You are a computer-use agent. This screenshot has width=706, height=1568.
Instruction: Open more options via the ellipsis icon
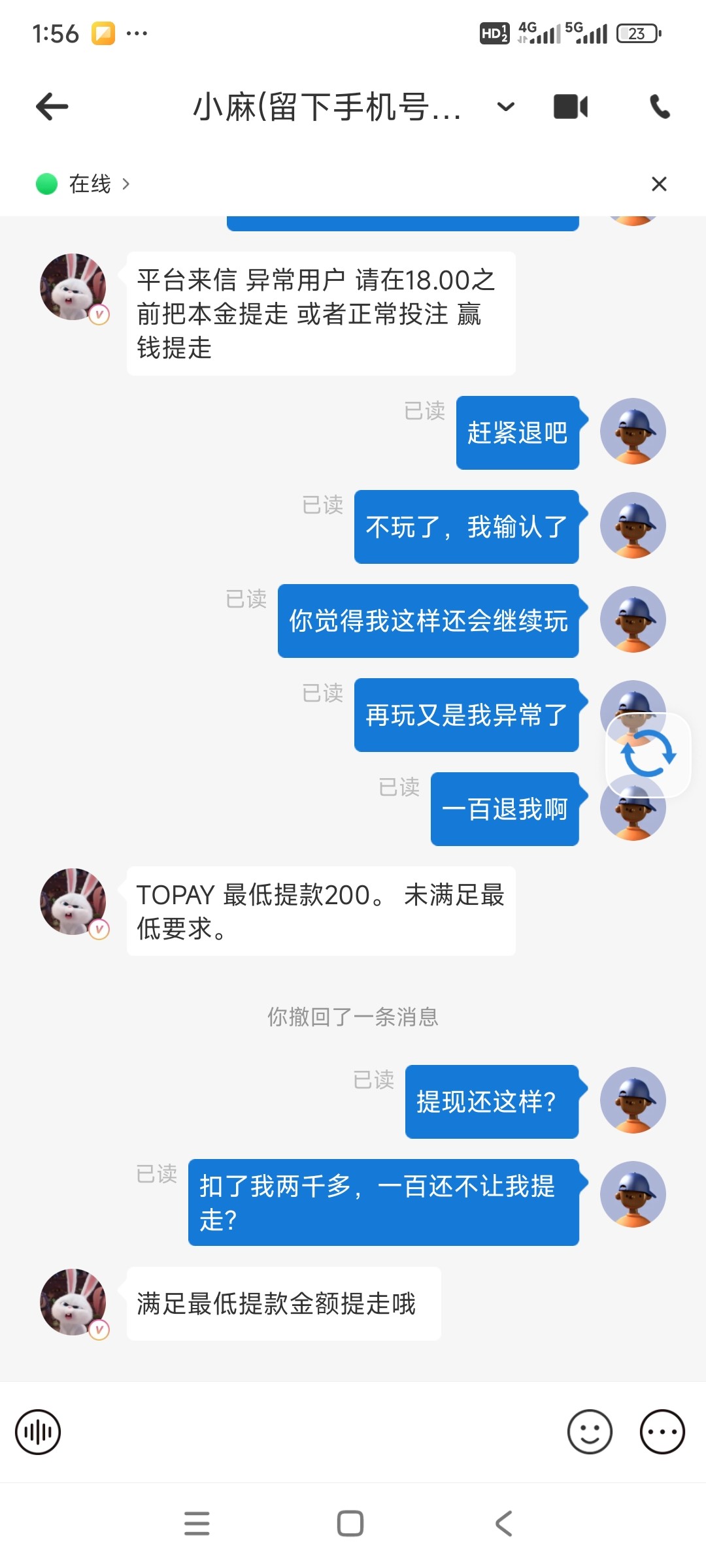pos(663,1432)
